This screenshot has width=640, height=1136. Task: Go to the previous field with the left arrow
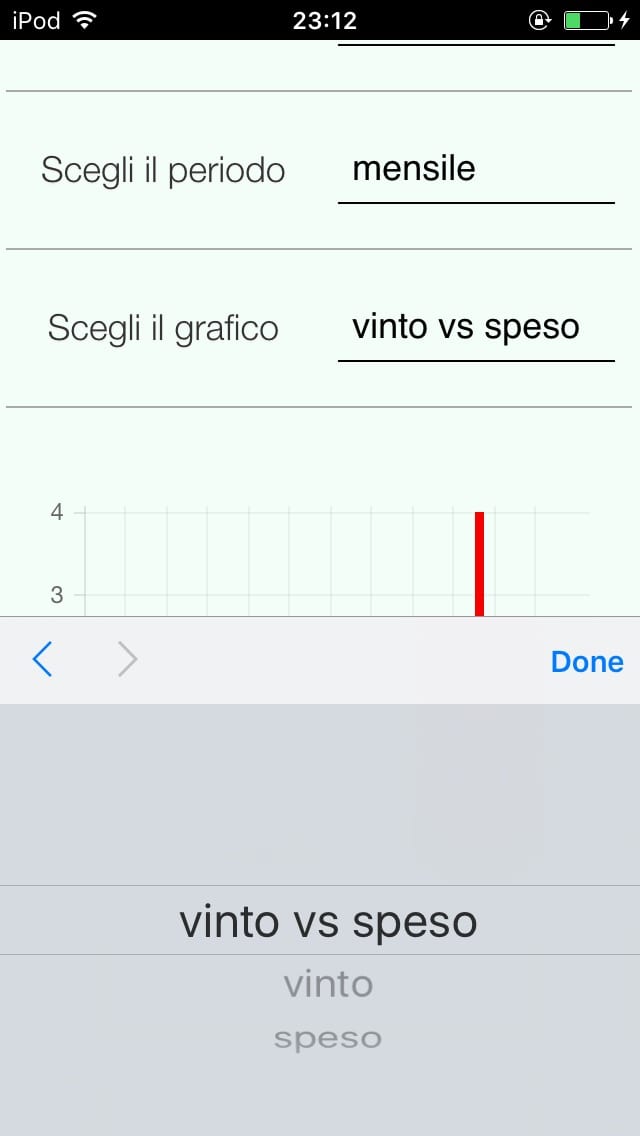[x=42, y=660]
